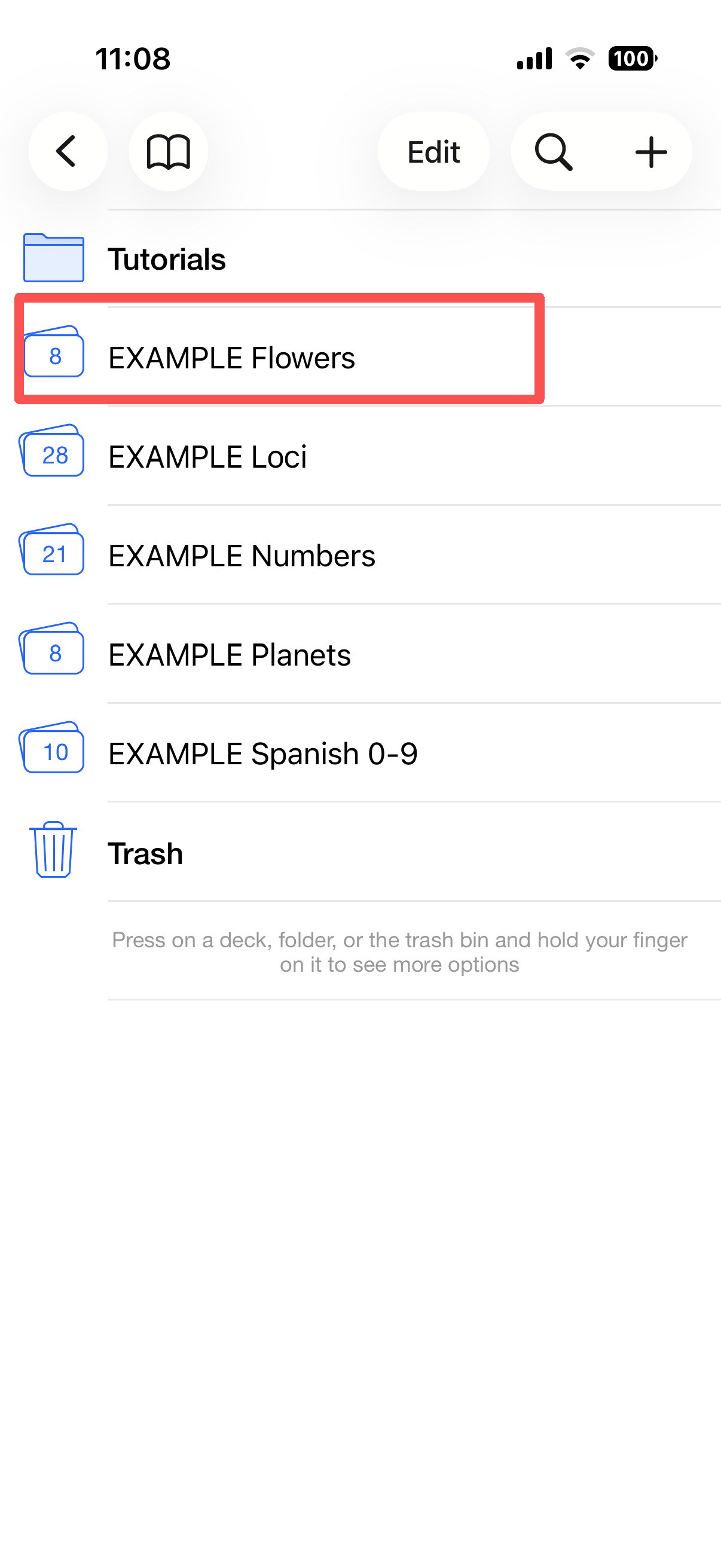Select the EXAMPLE Numbers deck
The image size is (721, 1568).
click(x=360, y=555)
